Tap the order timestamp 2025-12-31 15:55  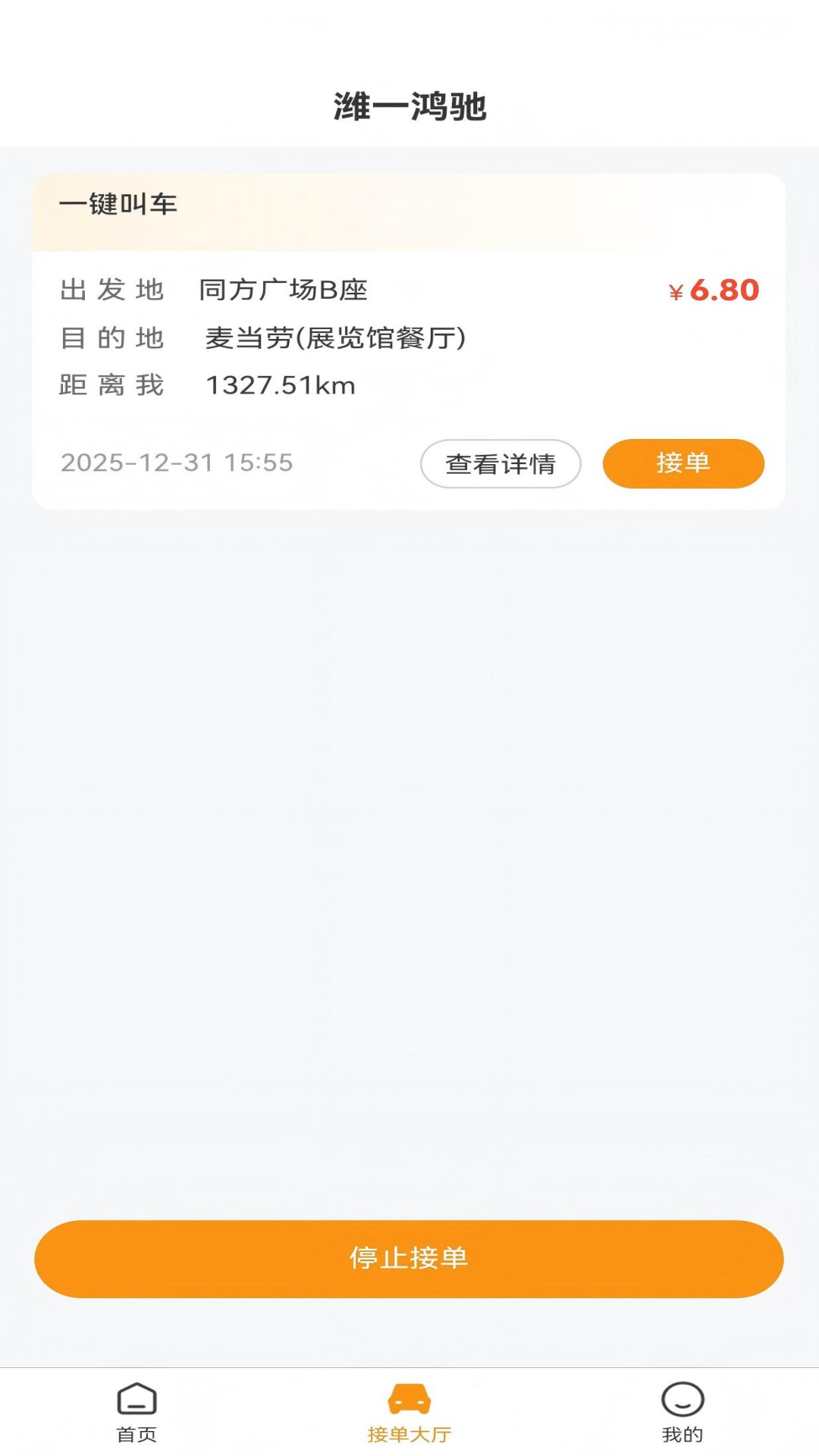[177, 463]
